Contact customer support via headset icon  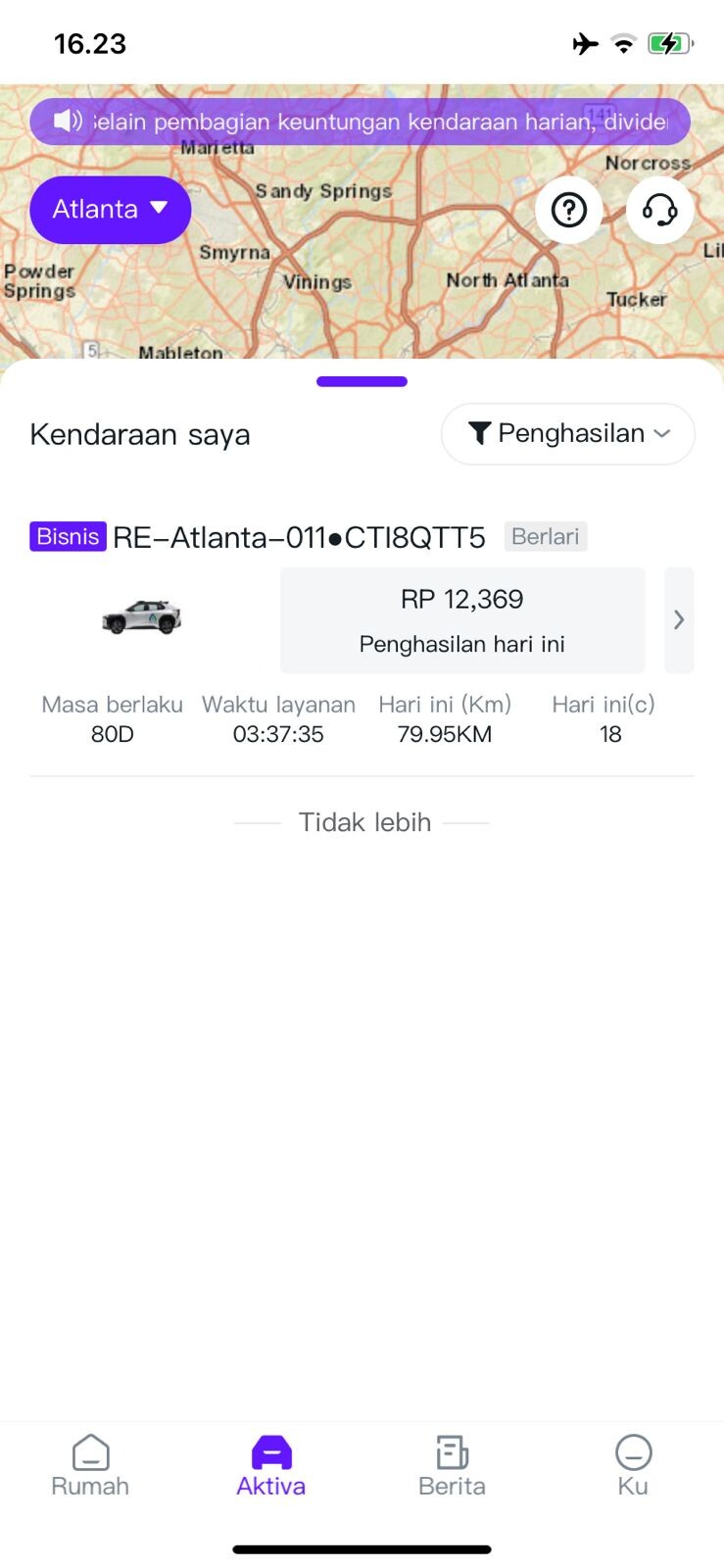(x=659, y=210)
